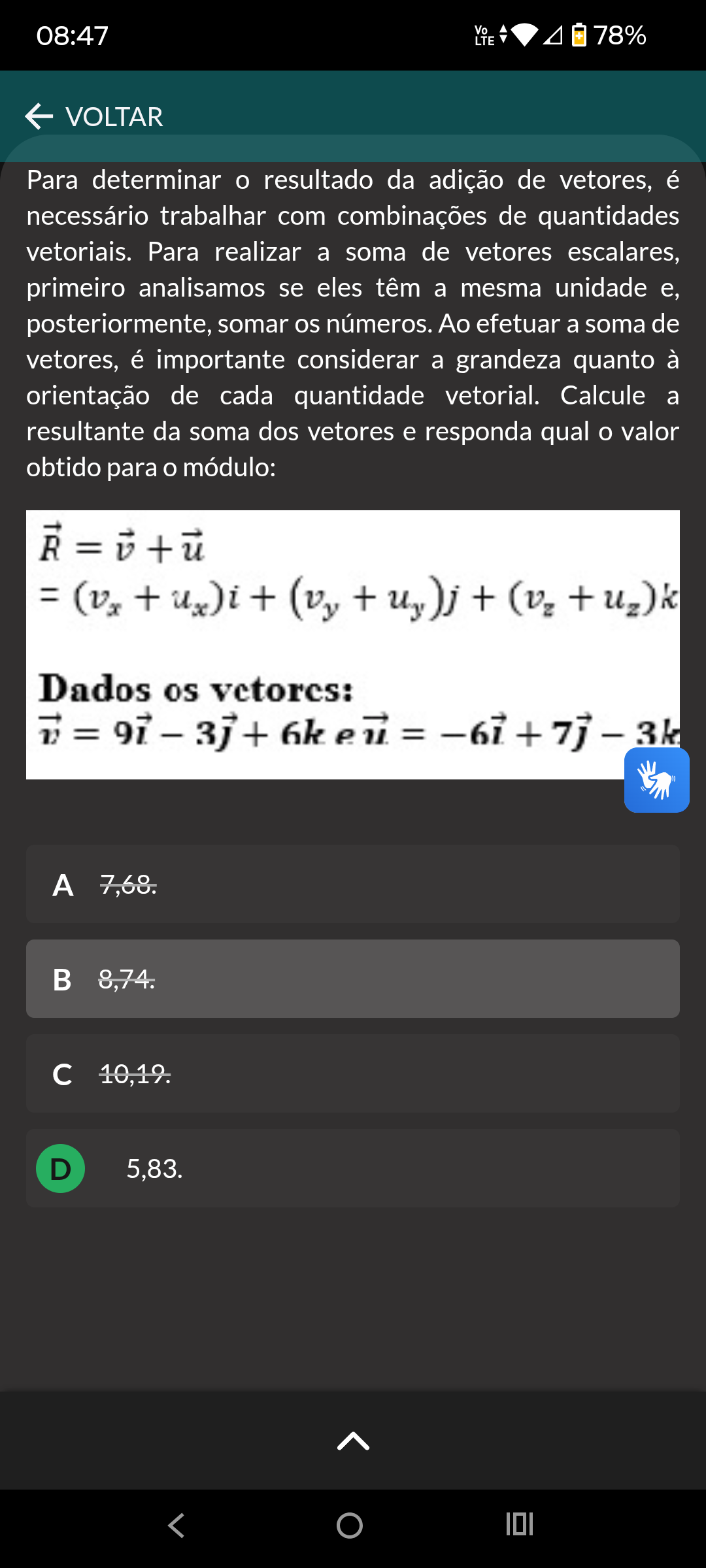706x1568 pixels.
Task: Open the sign language accessibility button
Action: (656, 780)
